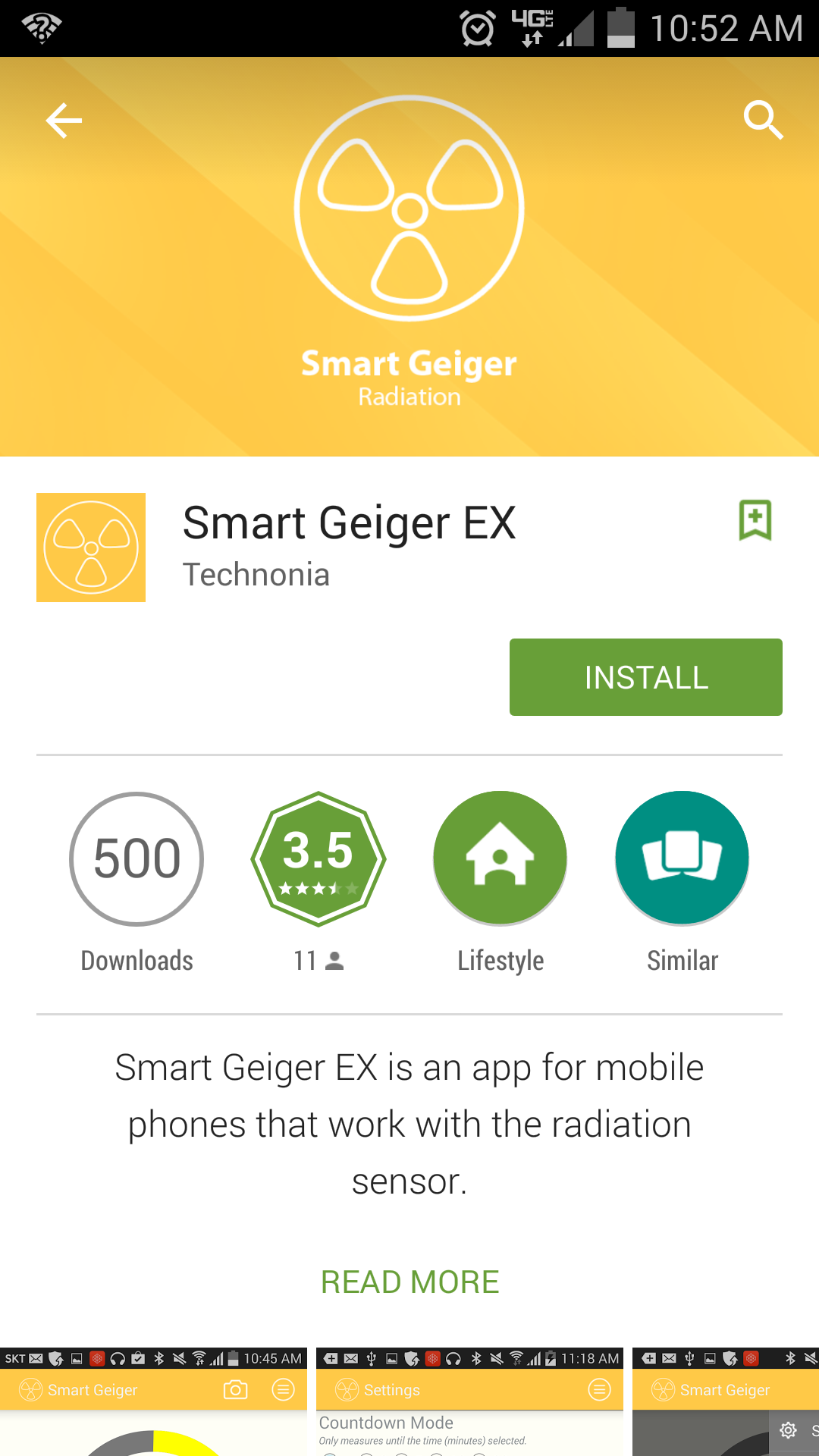This screenshot has height=1456, width=819.
Task: Open the Settings Countdown Mode screenshot
Action: (469, 1401)
